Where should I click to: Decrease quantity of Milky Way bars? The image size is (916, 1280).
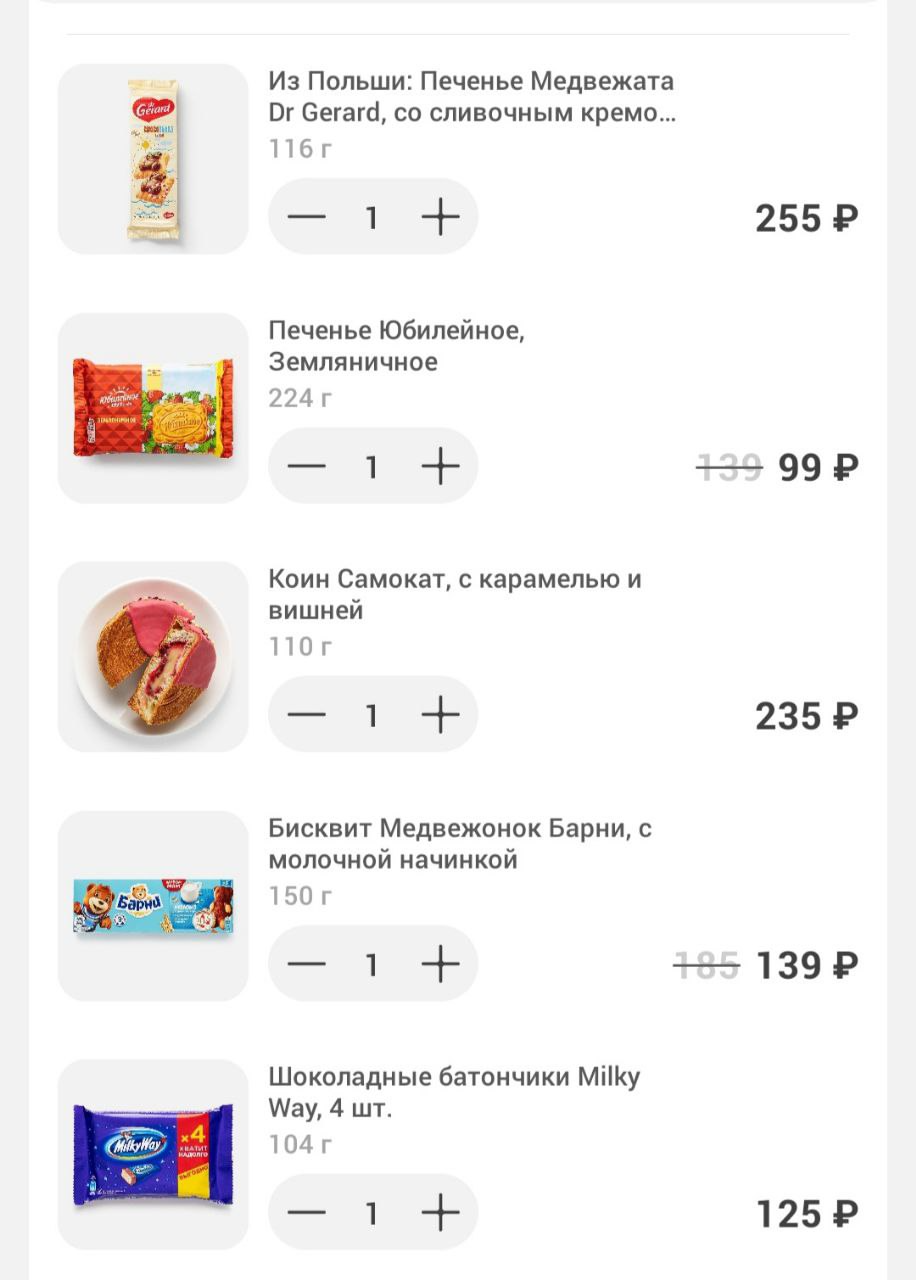coord(307,1213)
